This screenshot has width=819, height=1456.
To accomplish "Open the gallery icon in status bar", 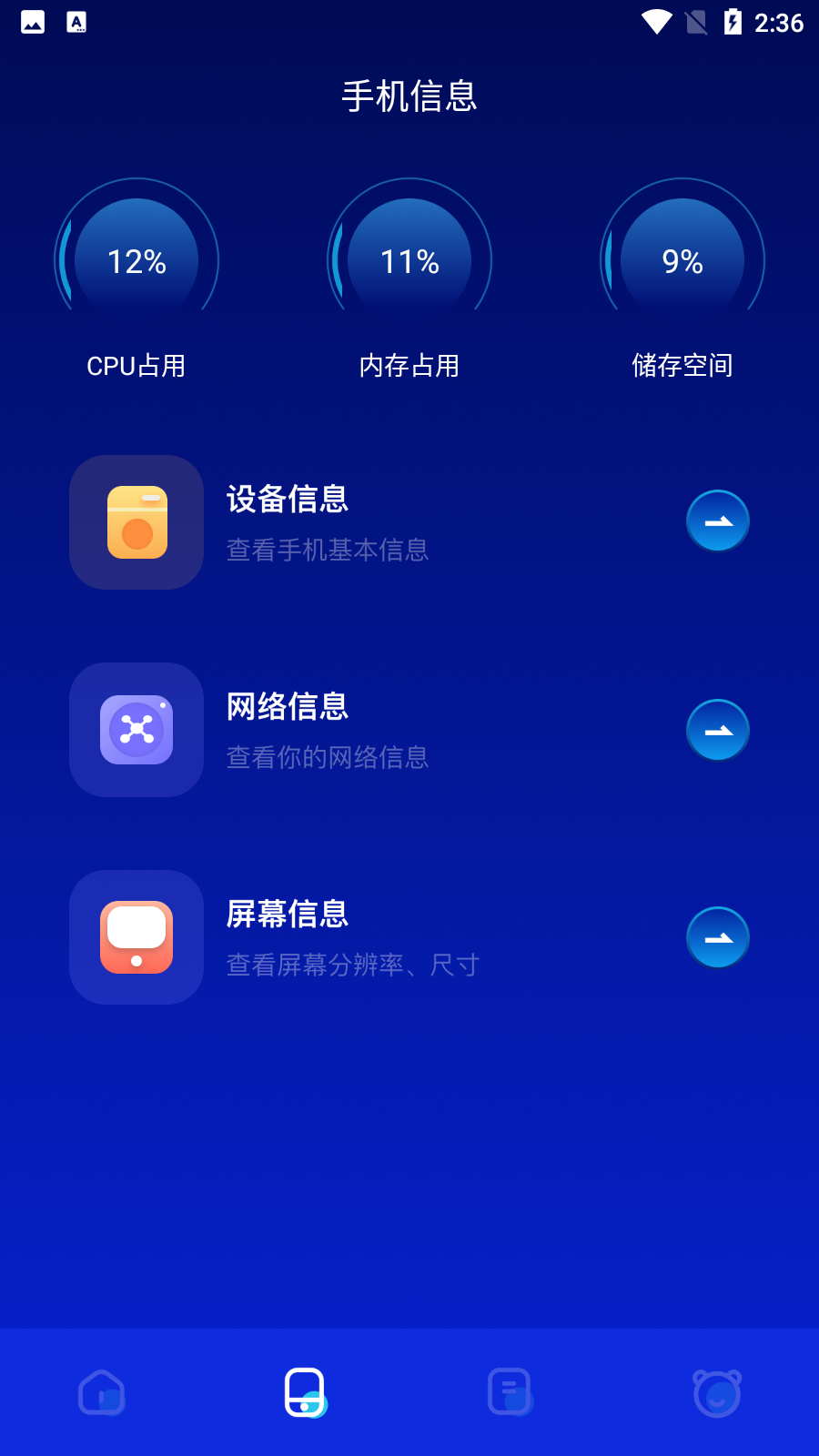I will (32, 22).
